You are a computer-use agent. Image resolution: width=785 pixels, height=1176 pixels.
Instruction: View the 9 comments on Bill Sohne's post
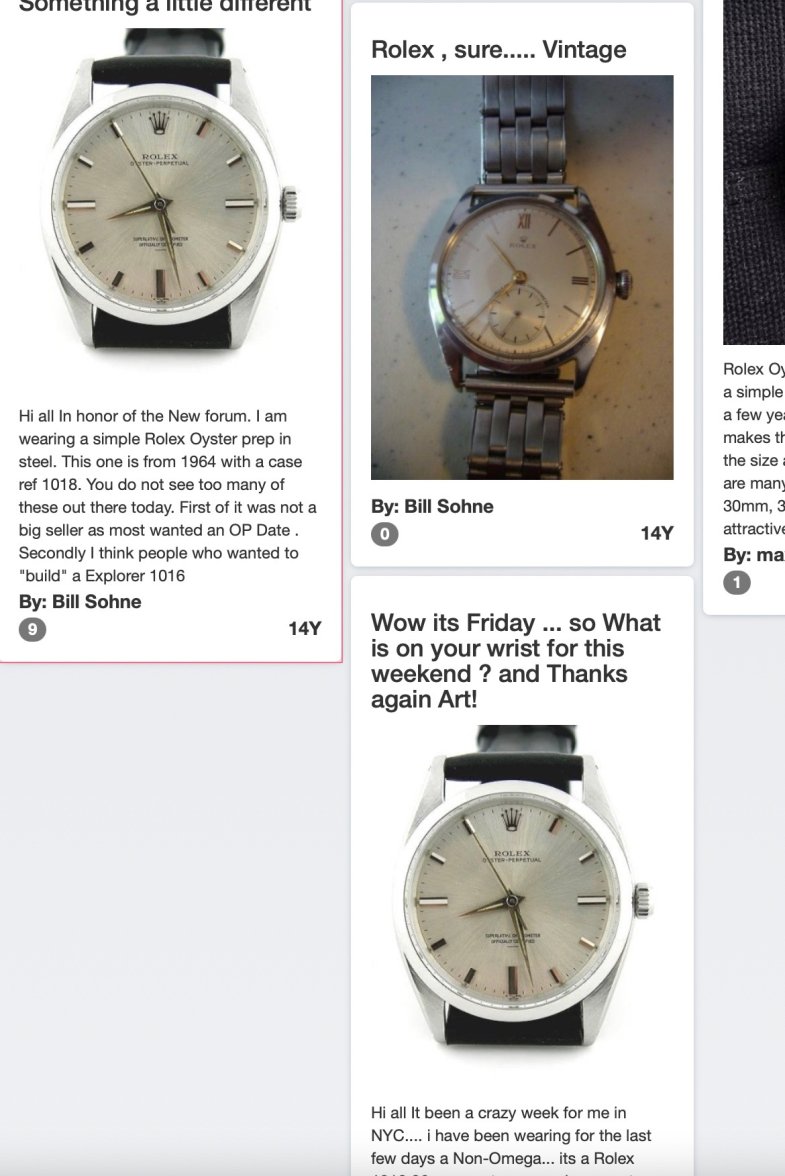click(33, 629)
